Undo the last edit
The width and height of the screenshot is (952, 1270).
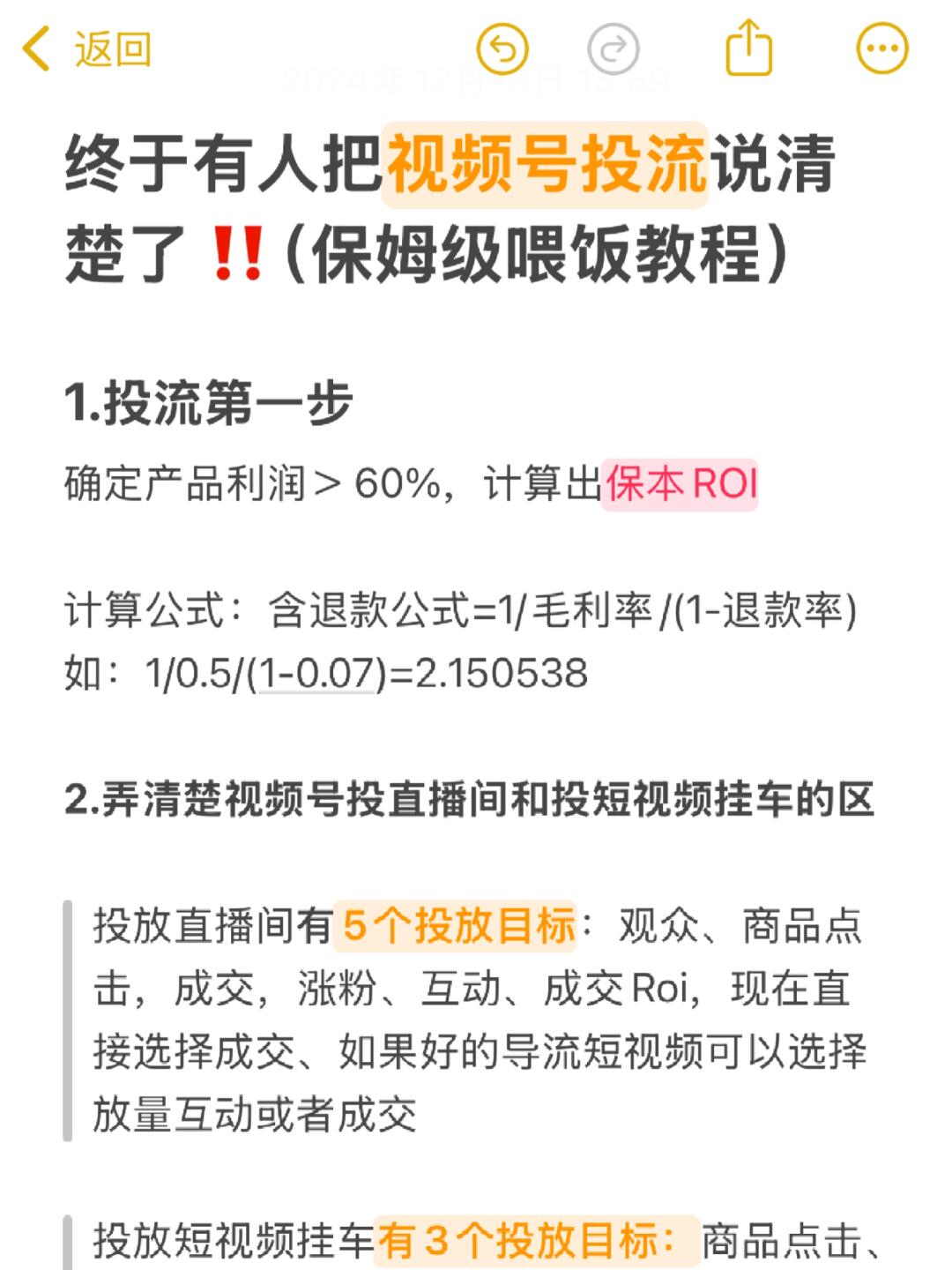[x=502, y=49]
